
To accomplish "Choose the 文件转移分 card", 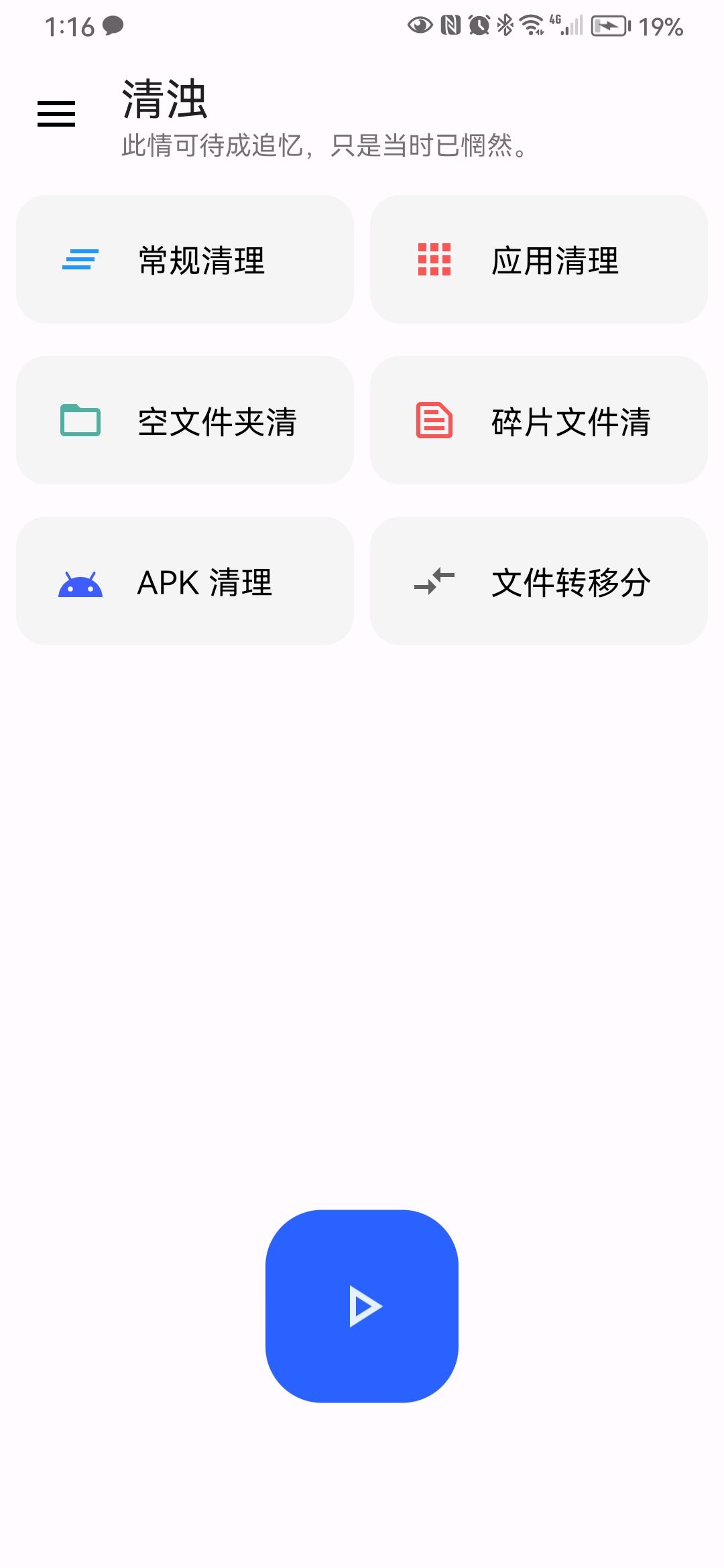I will pyautogui.click(x=538, y=581).
